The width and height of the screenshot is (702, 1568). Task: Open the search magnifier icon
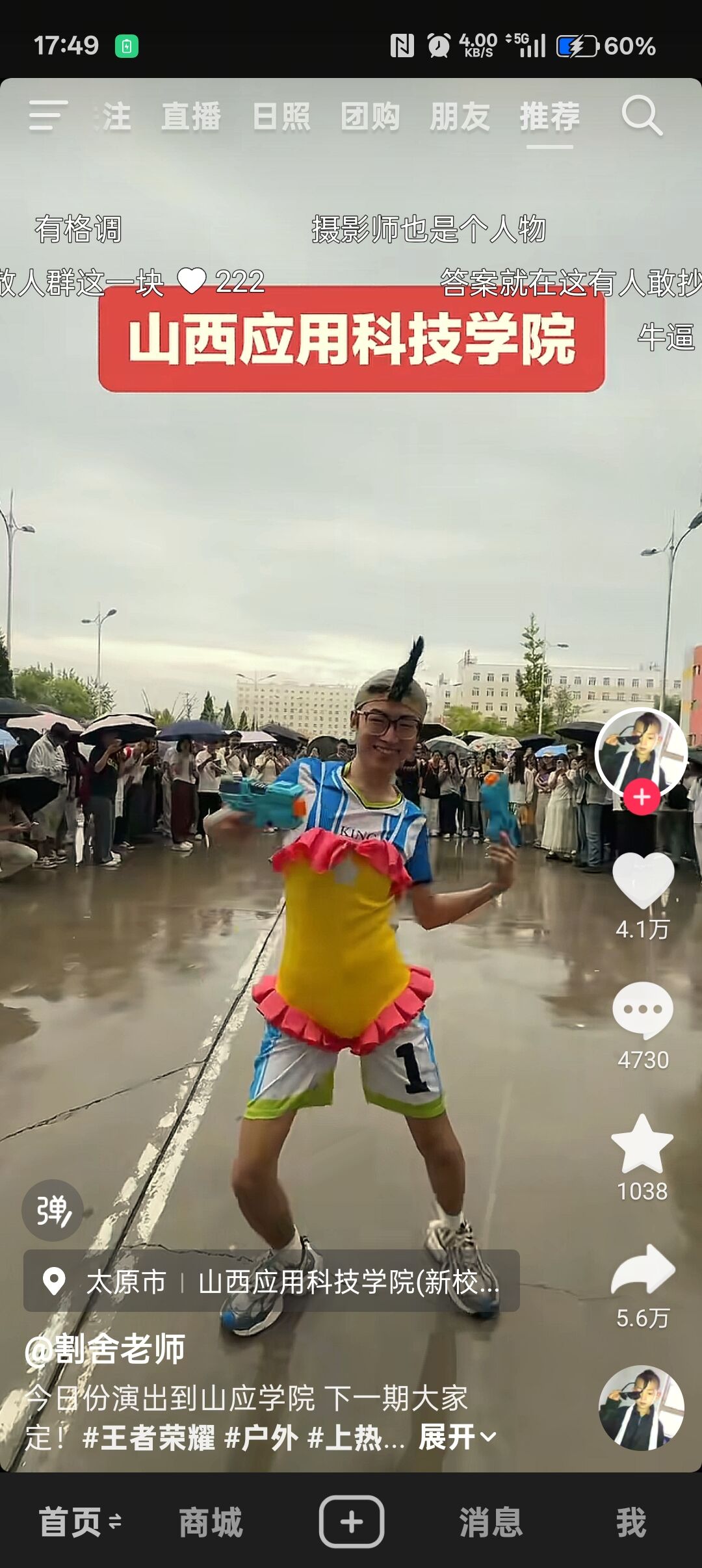click(x=642, y=116)
